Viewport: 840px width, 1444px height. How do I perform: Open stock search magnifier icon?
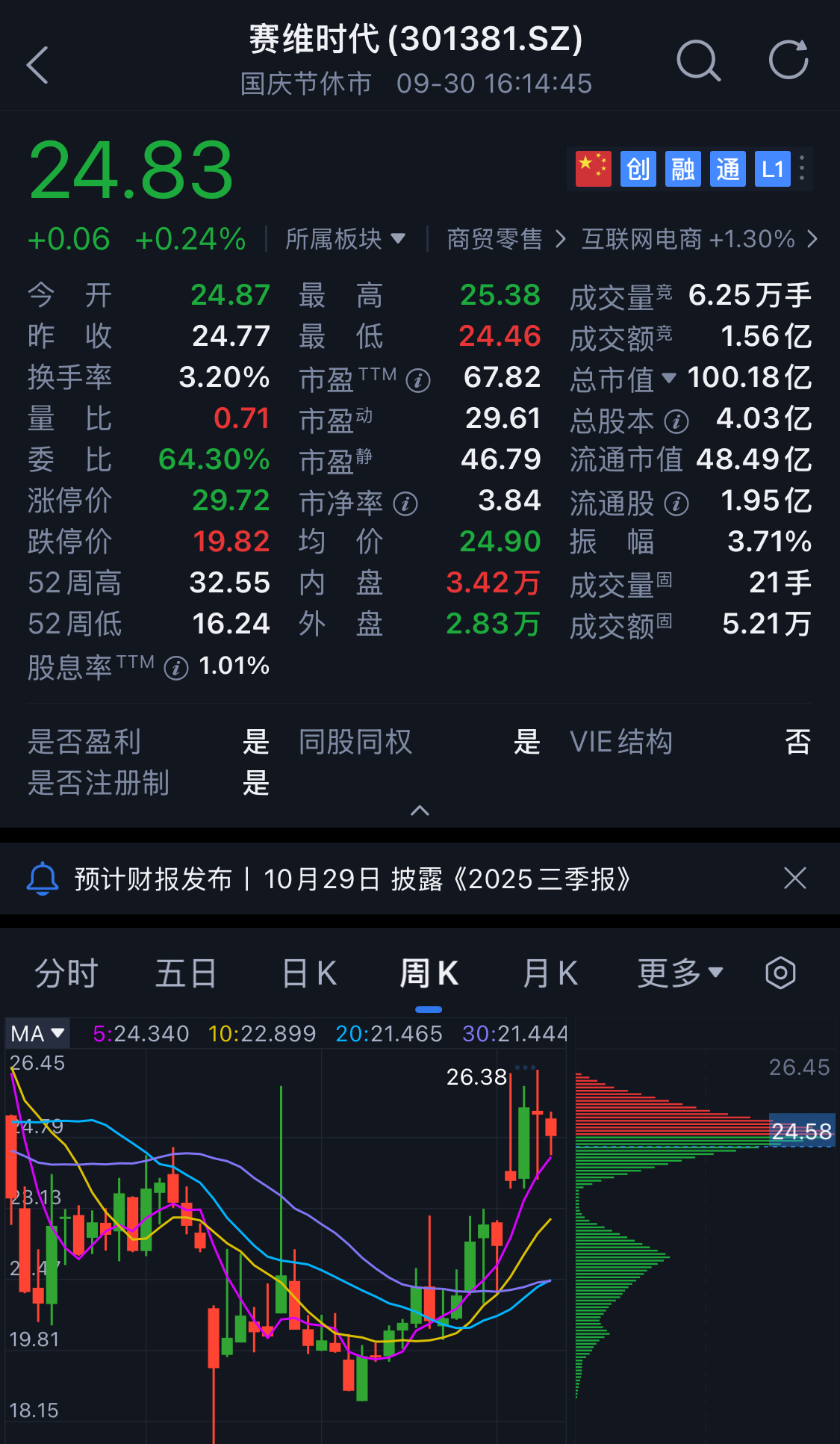(698, 61)
